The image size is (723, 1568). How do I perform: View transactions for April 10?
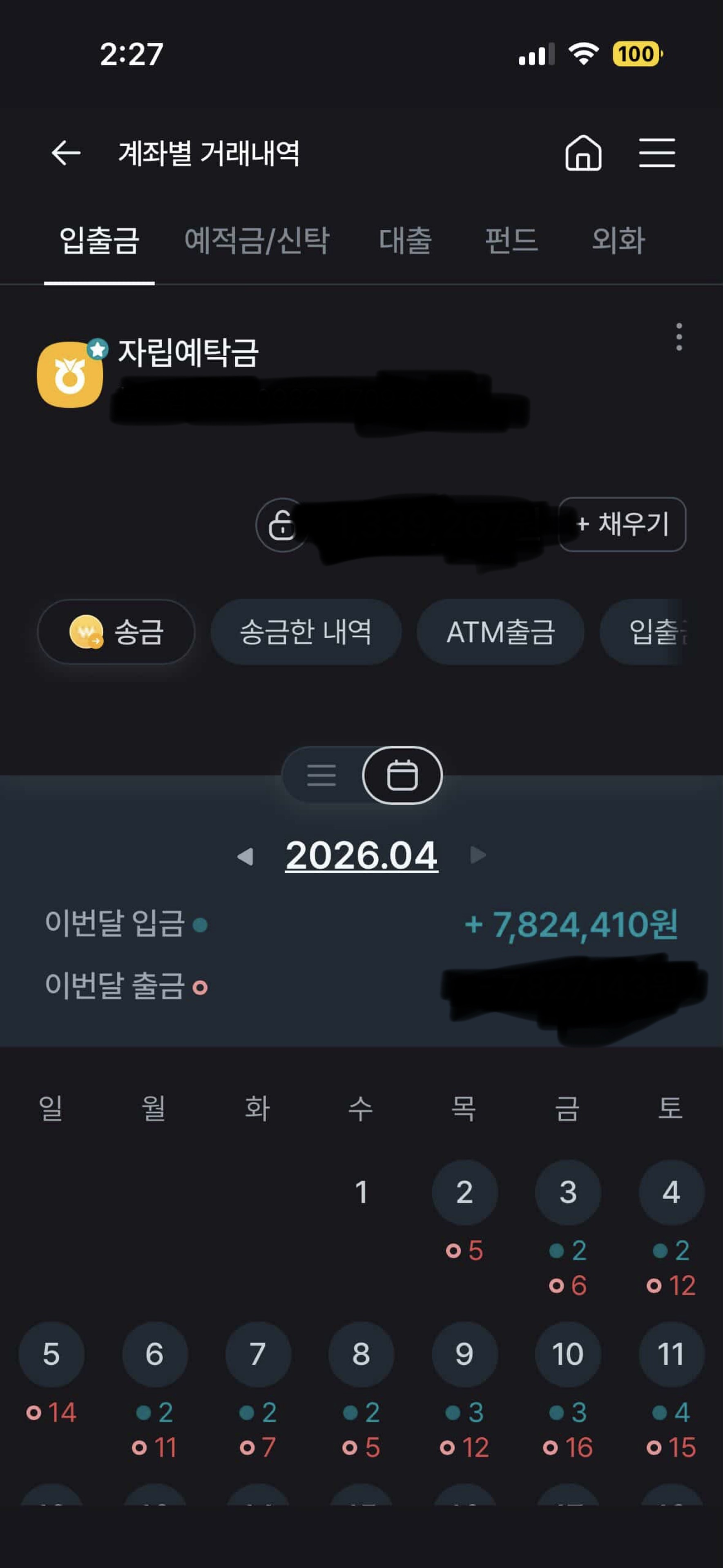click(x=568, y=1354)
